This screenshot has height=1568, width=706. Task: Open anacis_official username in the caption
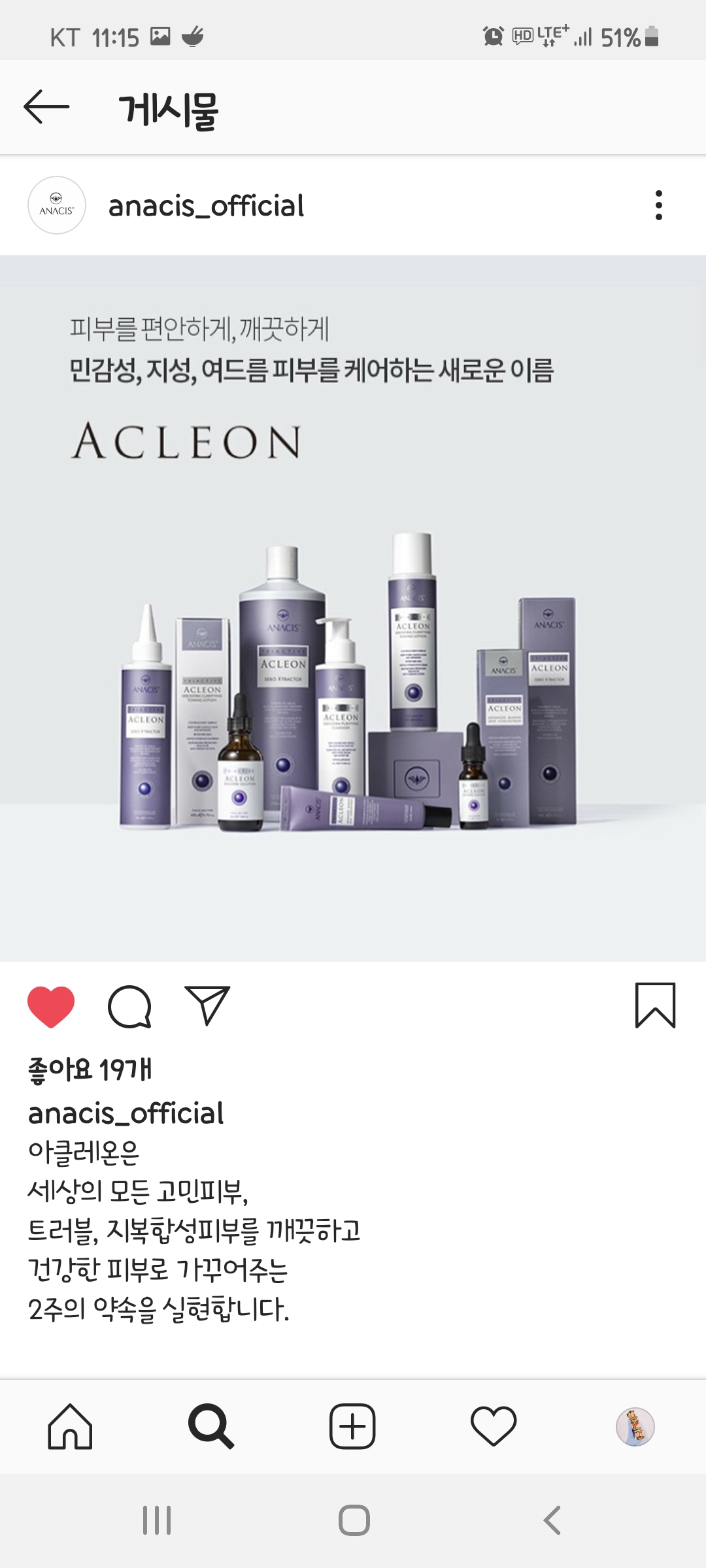(x=126, y=1113)
